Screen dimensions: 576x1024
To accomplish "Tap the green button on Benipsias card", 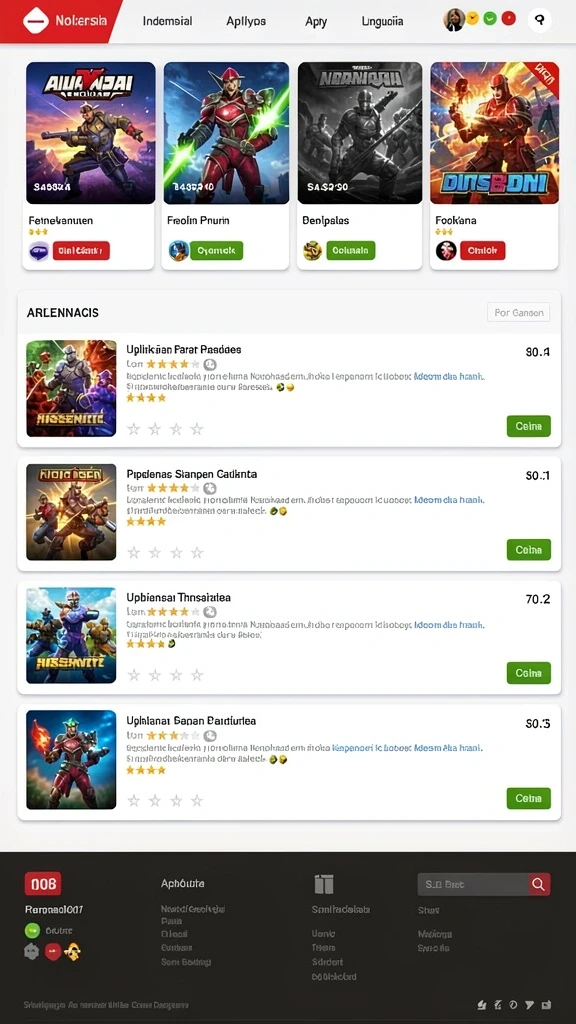I will click(351, 251).
